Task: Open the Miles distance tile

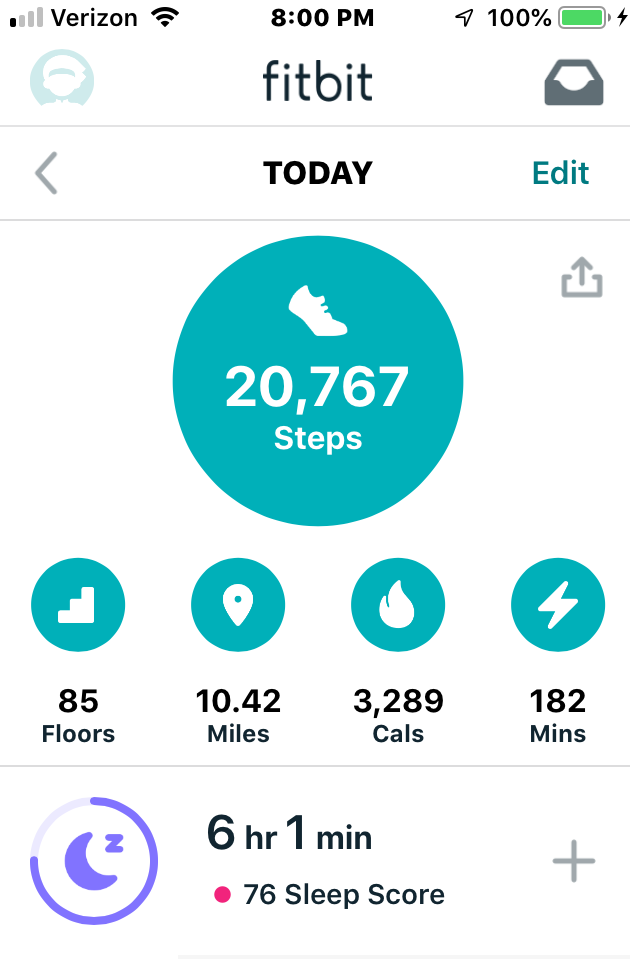Action: point(238,606)
